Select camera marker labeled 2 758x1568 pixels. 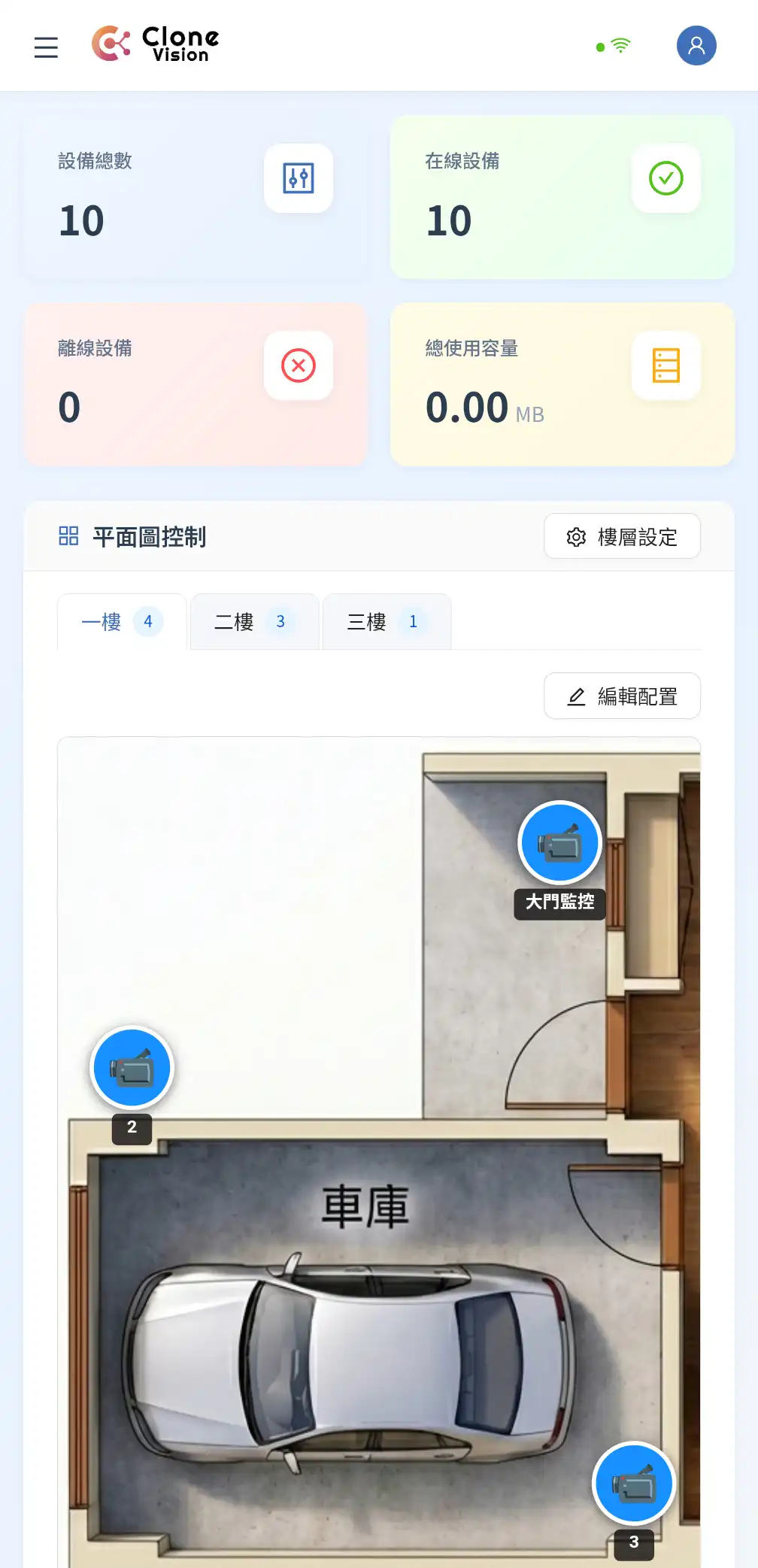(132, 1068)
